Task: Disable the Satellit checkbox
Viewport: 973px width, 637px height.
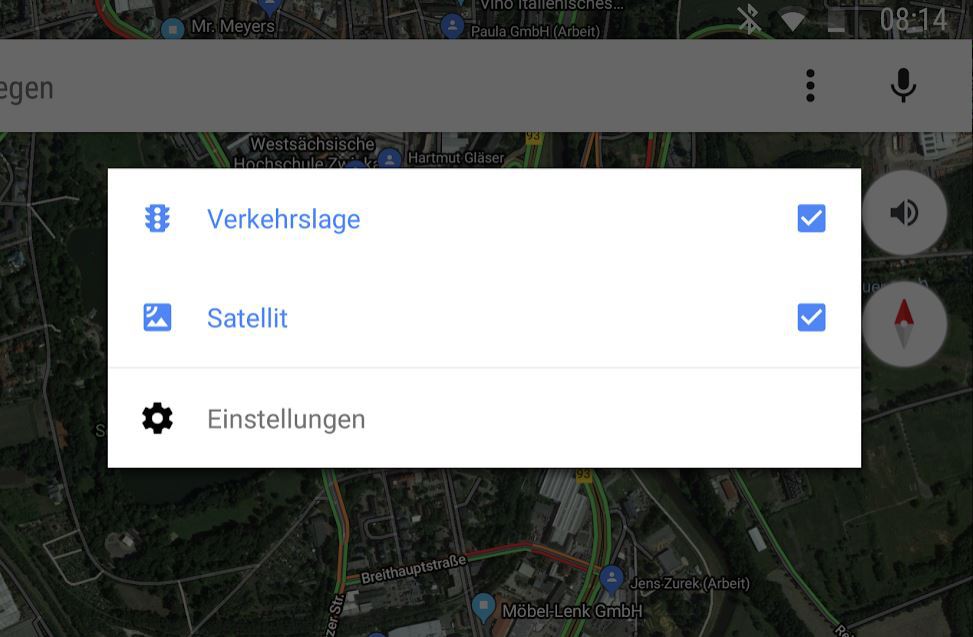Action: pyautogui.click(x=811, y=318)
